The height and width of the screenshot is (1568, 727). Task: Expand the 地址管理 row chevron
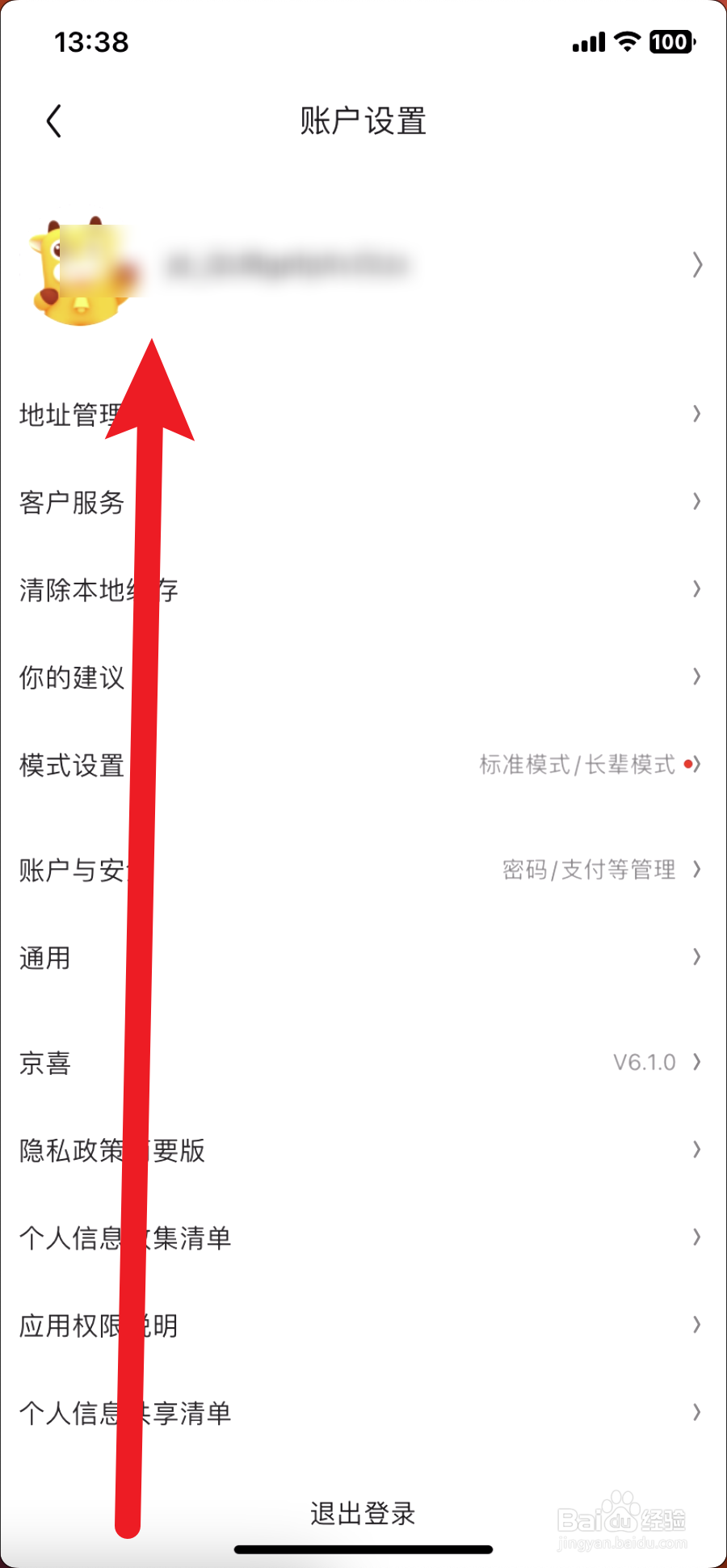[696, 415]
